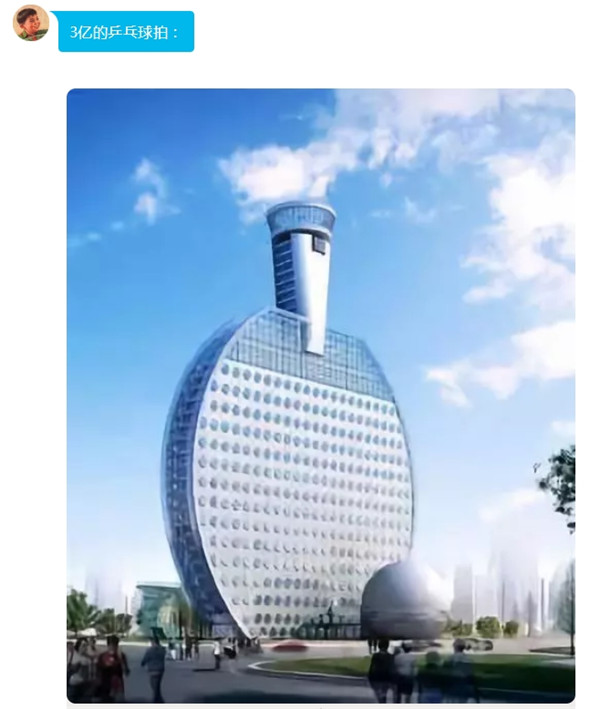Tap the sender's avatar beside the message

pos(30,23)
